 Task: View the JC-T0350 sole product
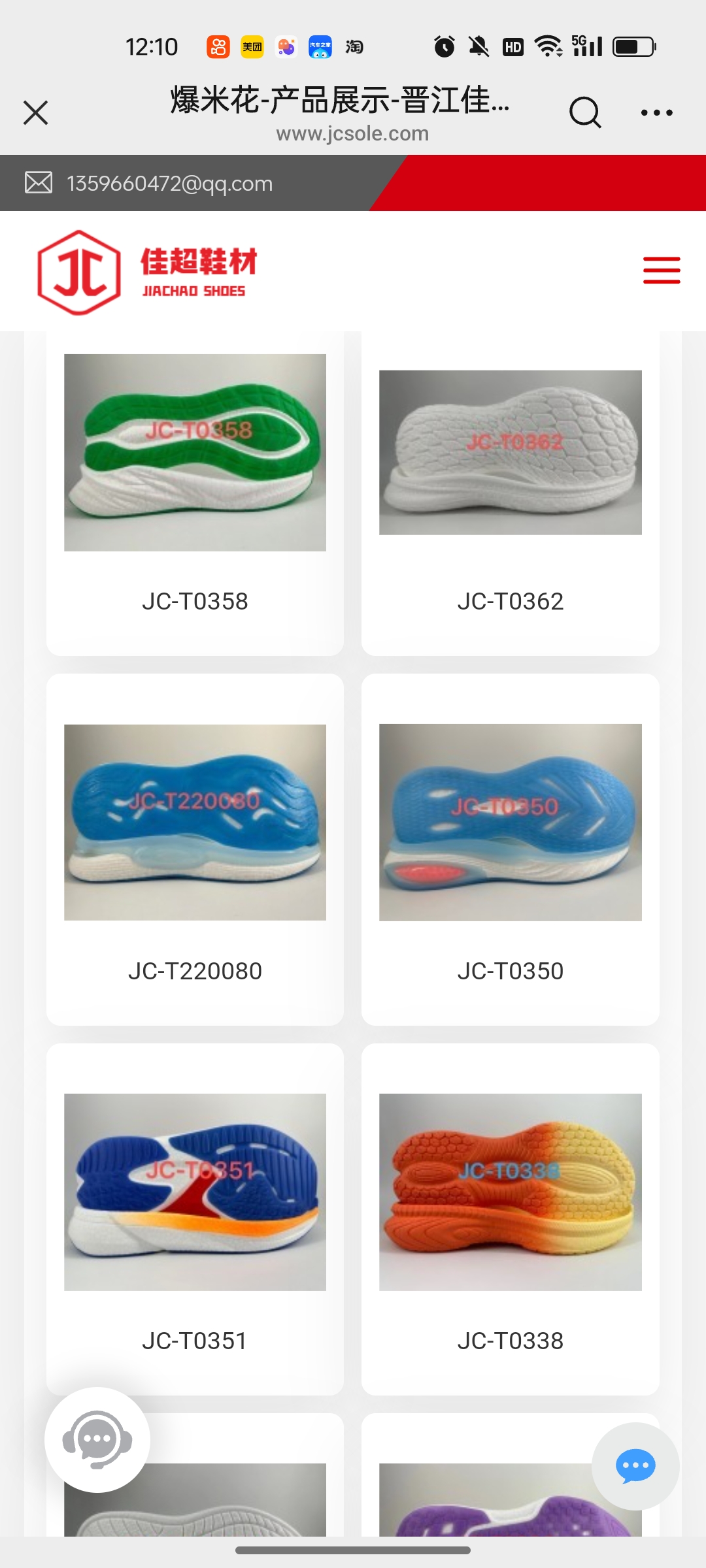coord(510,849)
